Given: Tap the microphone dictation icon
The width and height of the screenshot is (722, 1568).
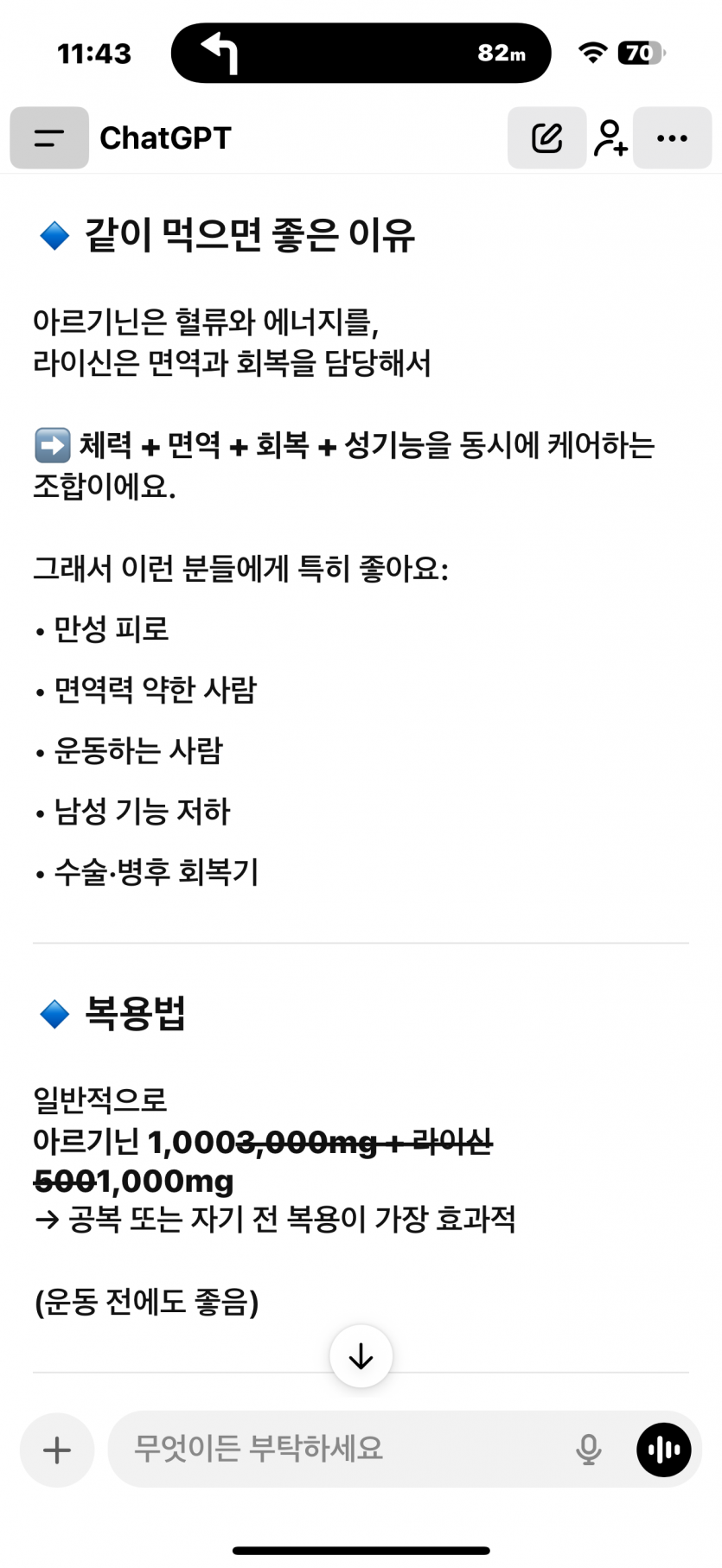Looking at the screenshot, I should 589,1450.
